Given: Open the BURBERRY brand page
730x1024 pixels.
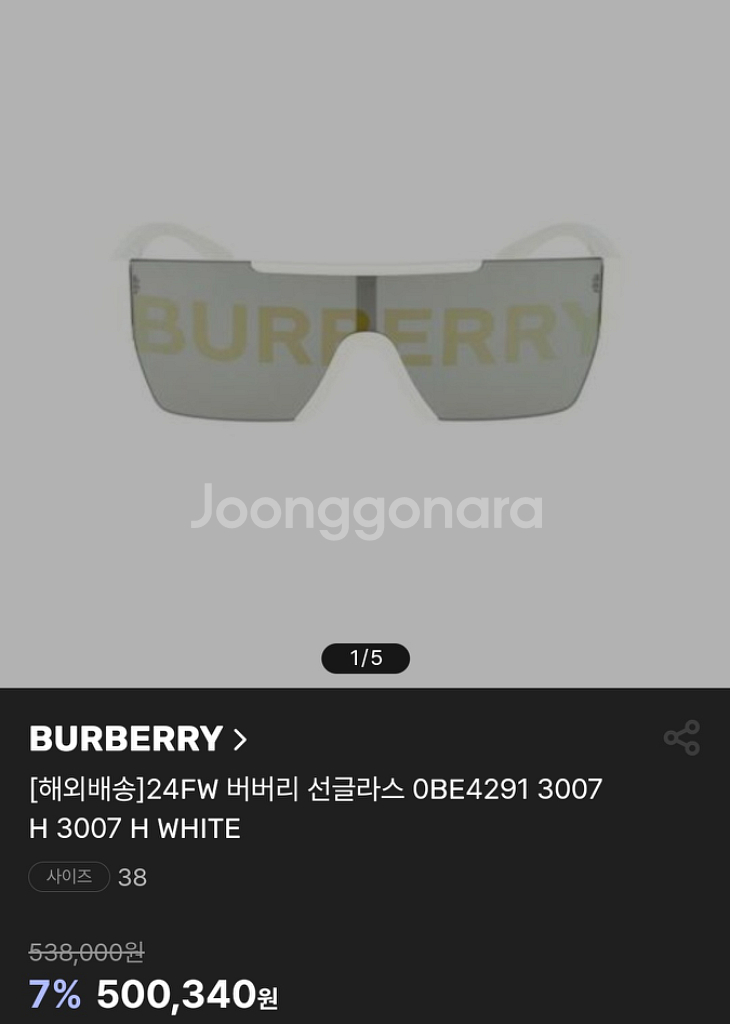Looking at the screenshot, I should tap(137, 739).
